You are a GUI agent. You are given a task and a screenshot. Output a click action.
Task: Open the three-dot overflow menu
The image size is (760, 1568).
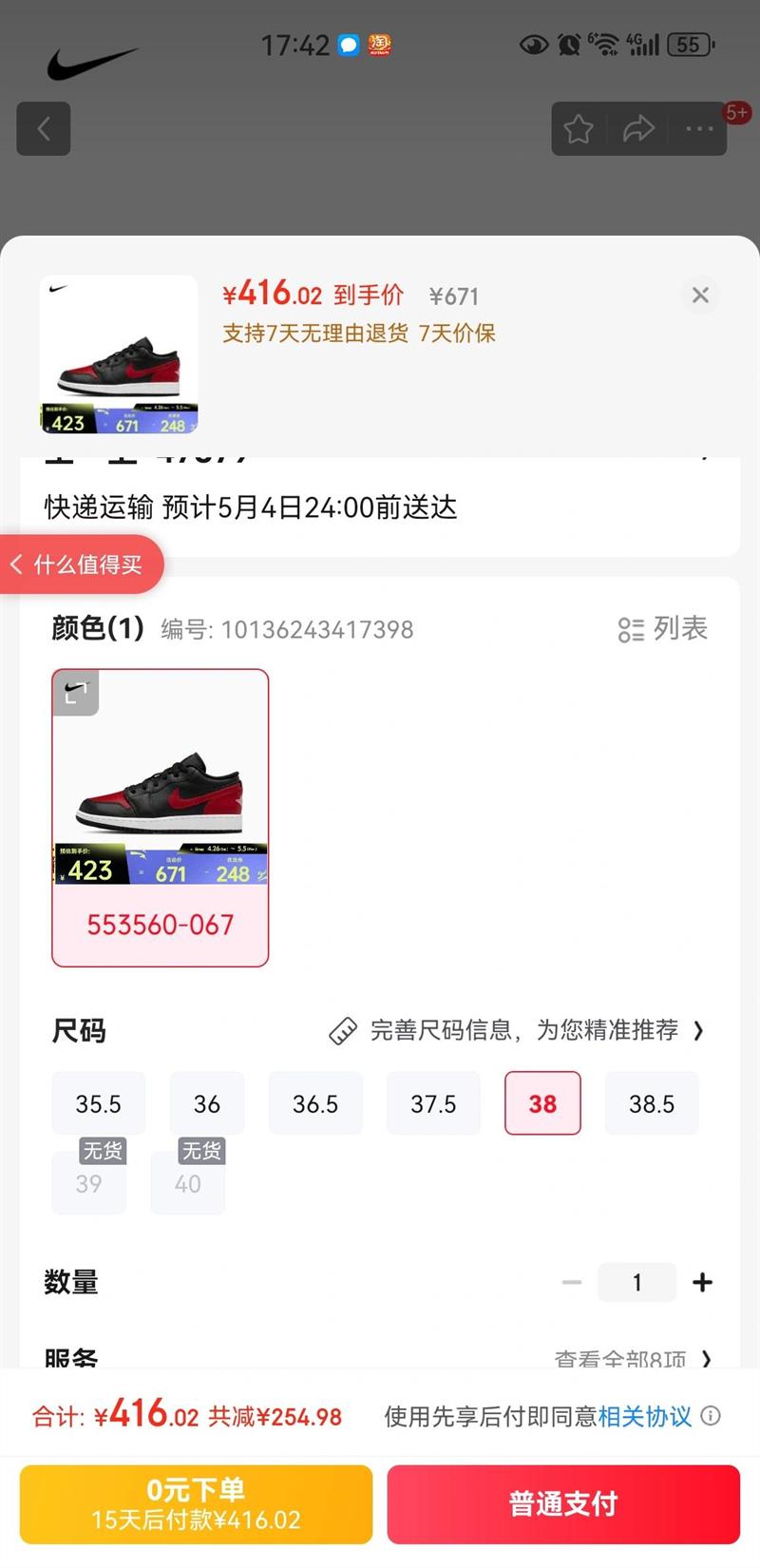699,129
